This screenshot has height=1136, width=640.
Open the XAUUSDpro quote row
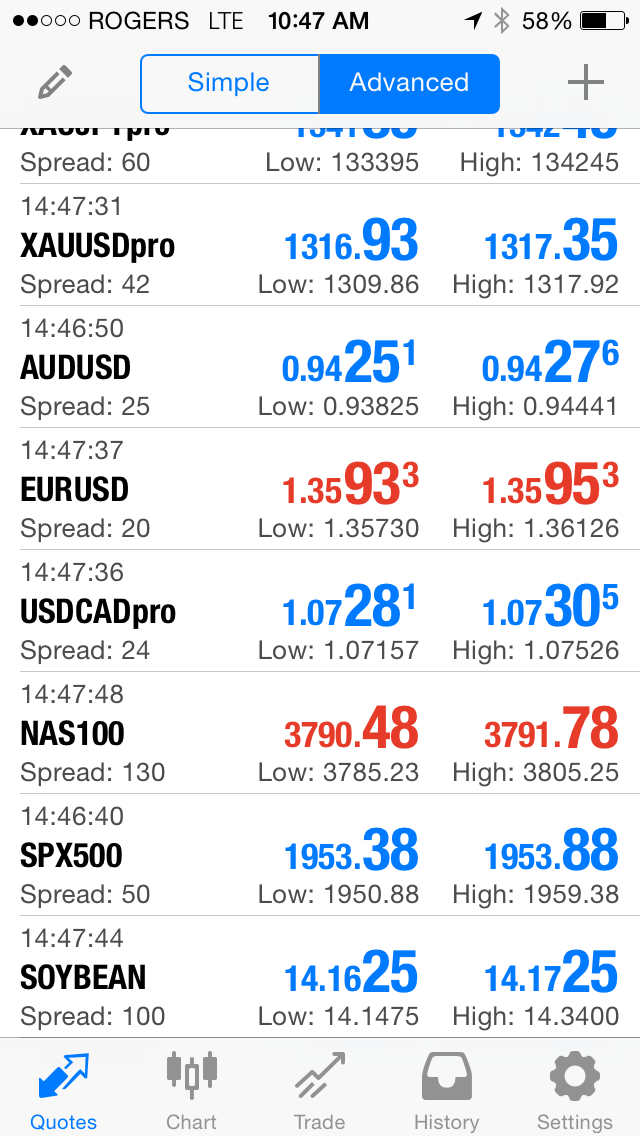[x=320, y=245]
